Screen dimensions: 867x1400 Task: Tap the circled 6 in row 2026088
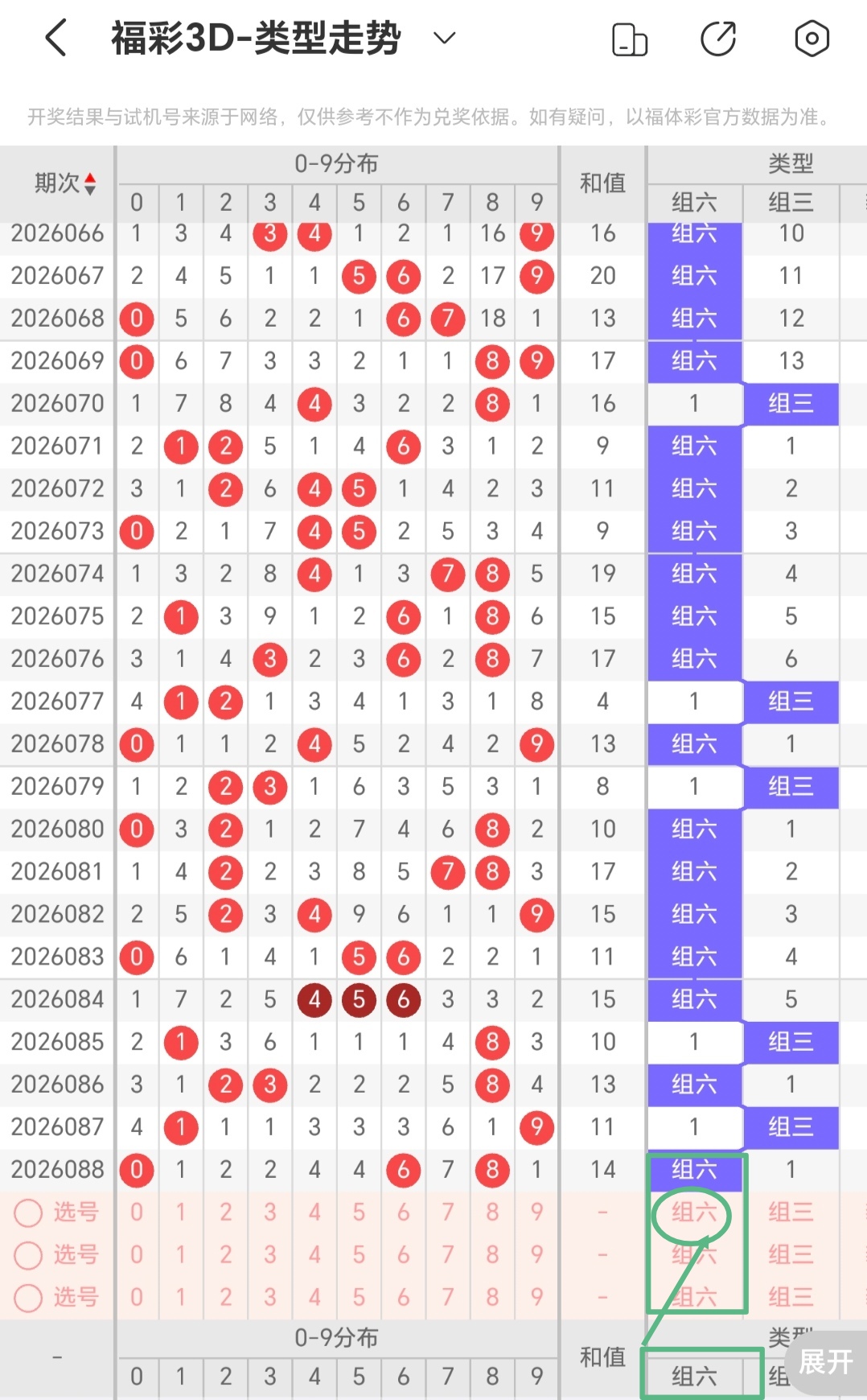pyautogui.click(x=403, y=1170)
